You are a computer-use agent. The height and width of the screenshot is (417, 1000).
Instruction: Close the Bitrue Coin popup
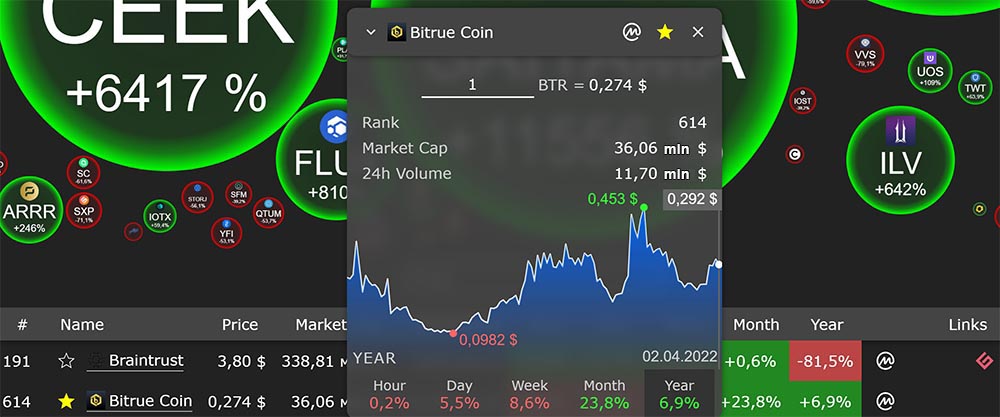click(698, 32)
